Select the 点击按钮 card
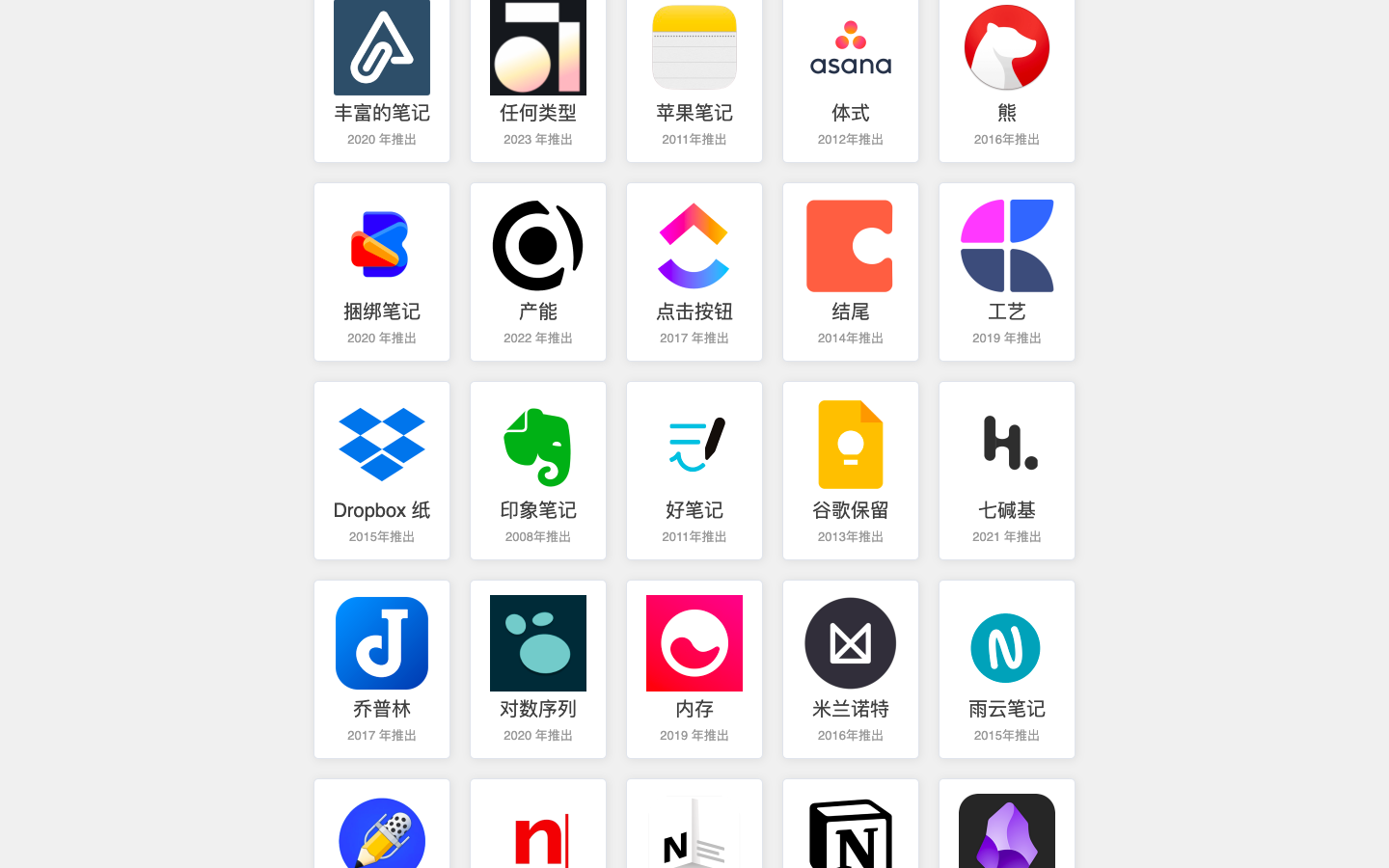This screenshot has width=1389, height=868. click(x=694, y=272)
